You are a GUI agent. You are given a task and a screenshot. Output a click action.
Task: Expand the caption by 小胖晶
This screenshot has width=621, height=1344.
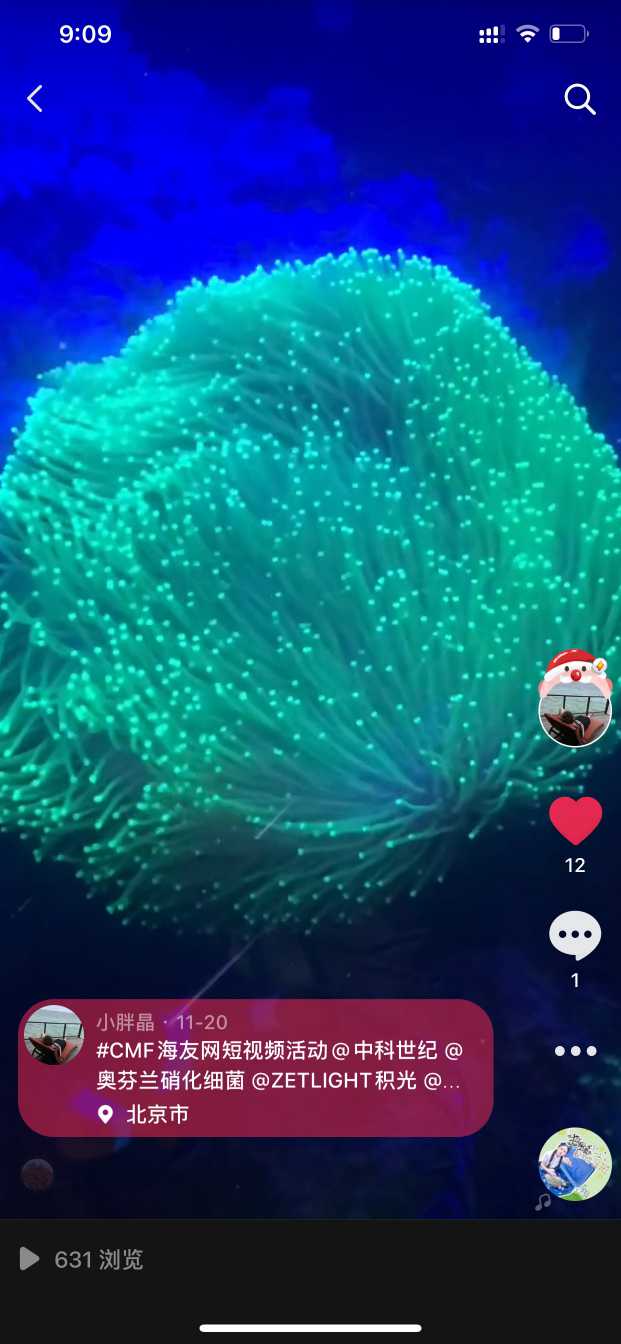279,1066
